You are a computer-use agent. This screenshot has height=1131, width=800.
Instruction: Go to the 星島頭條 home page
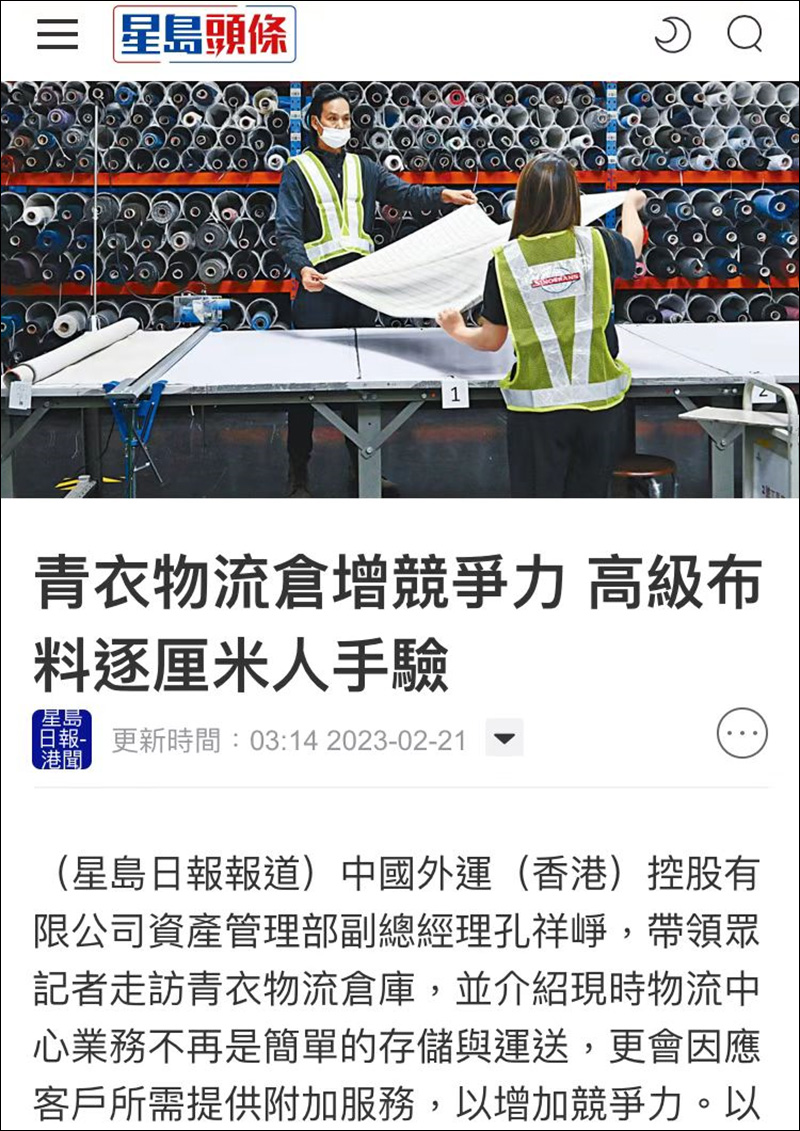204,35
